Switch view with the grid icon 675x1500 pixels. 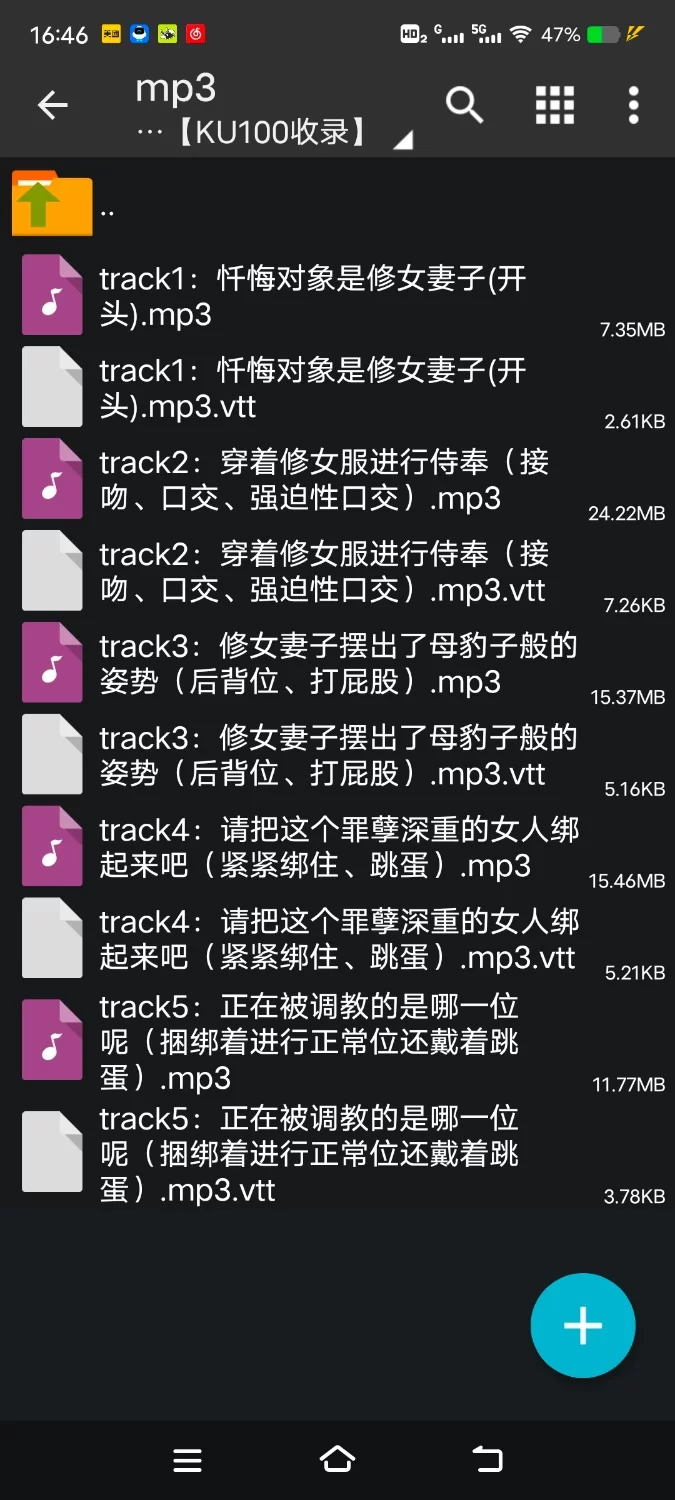(x=555, y=105)
